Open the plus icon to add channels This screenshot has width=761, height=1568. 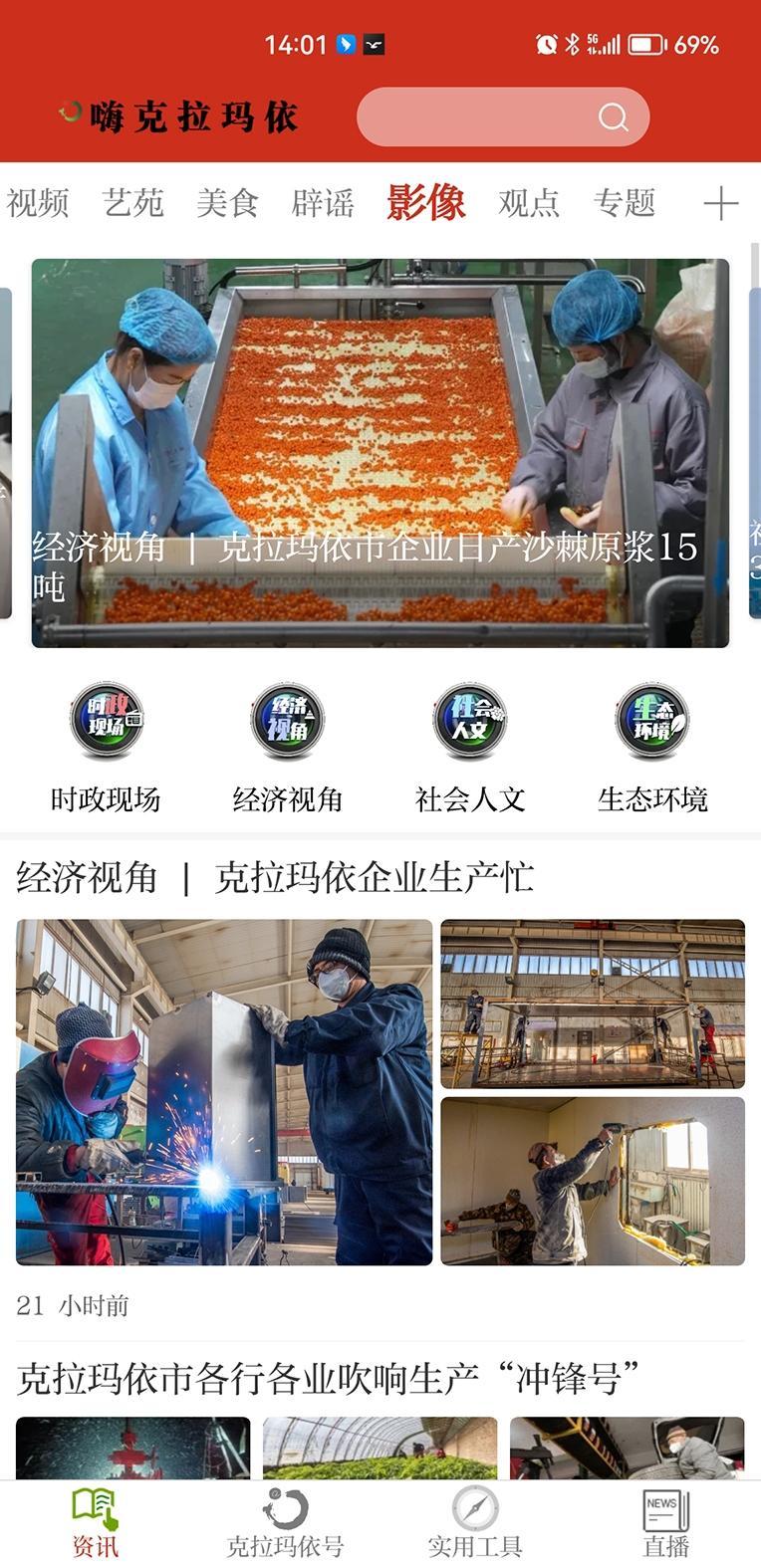pos(720,204)
